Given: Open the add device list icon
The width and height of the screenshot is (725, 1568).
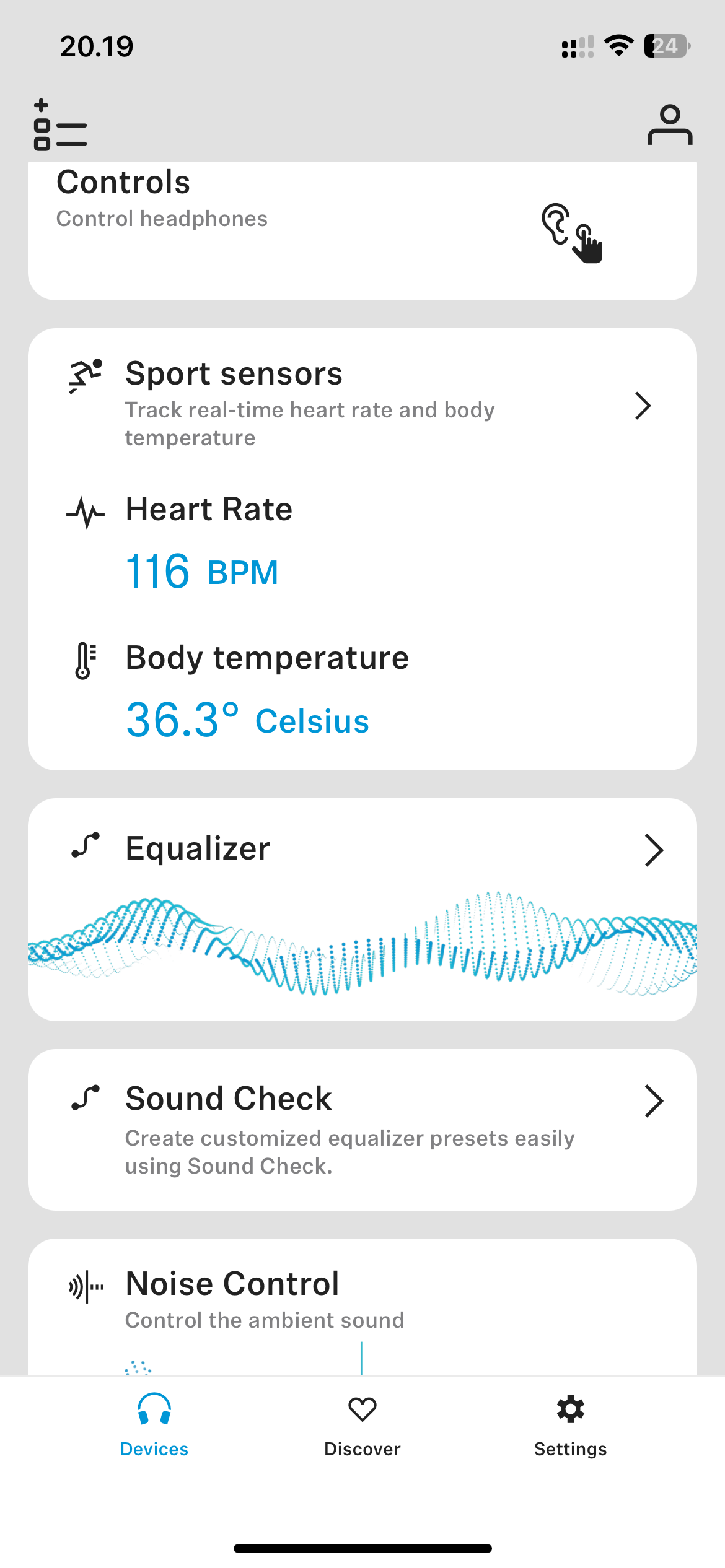Looking at the screenshot, I should (60, 124).
